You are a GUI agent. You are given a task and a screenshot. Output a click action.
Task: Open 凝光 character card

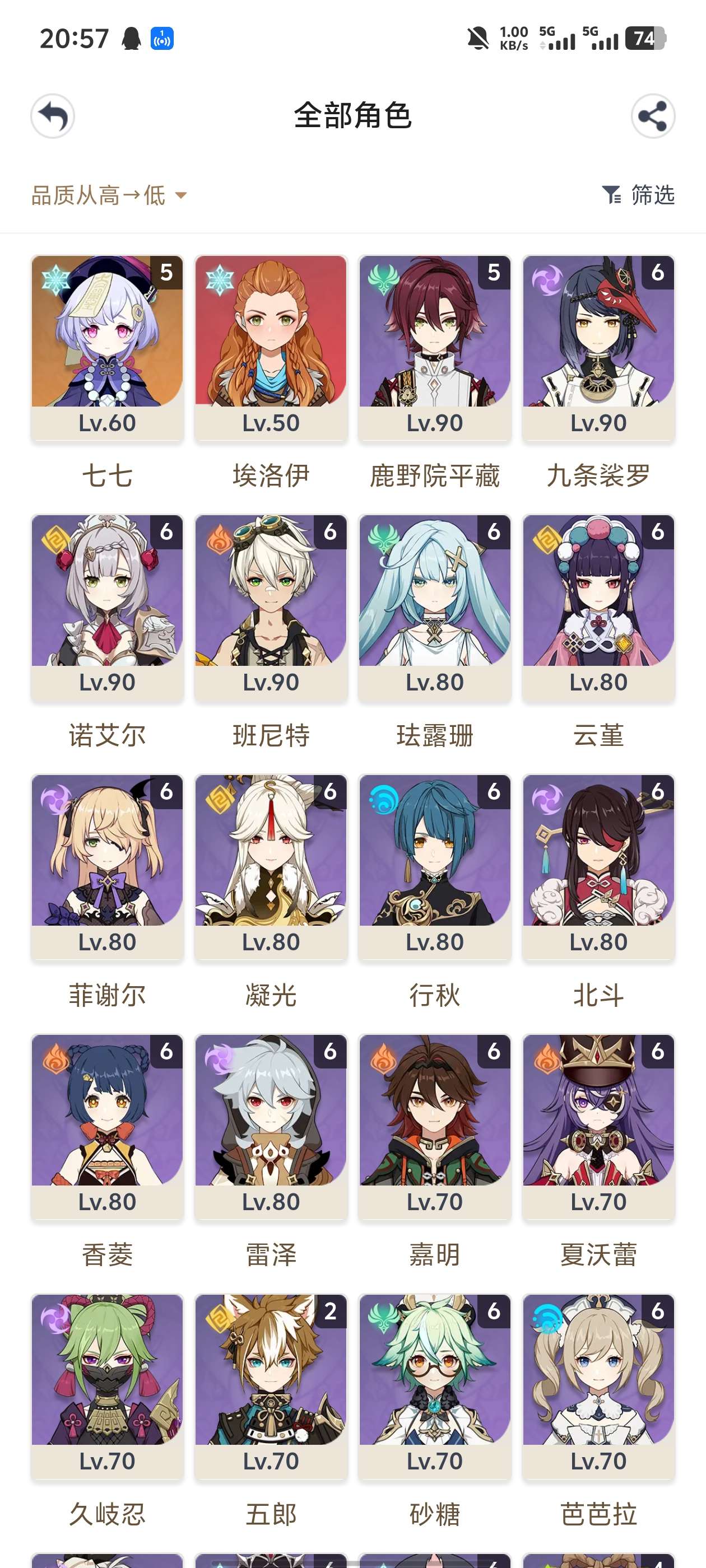[x=271, y=867]
